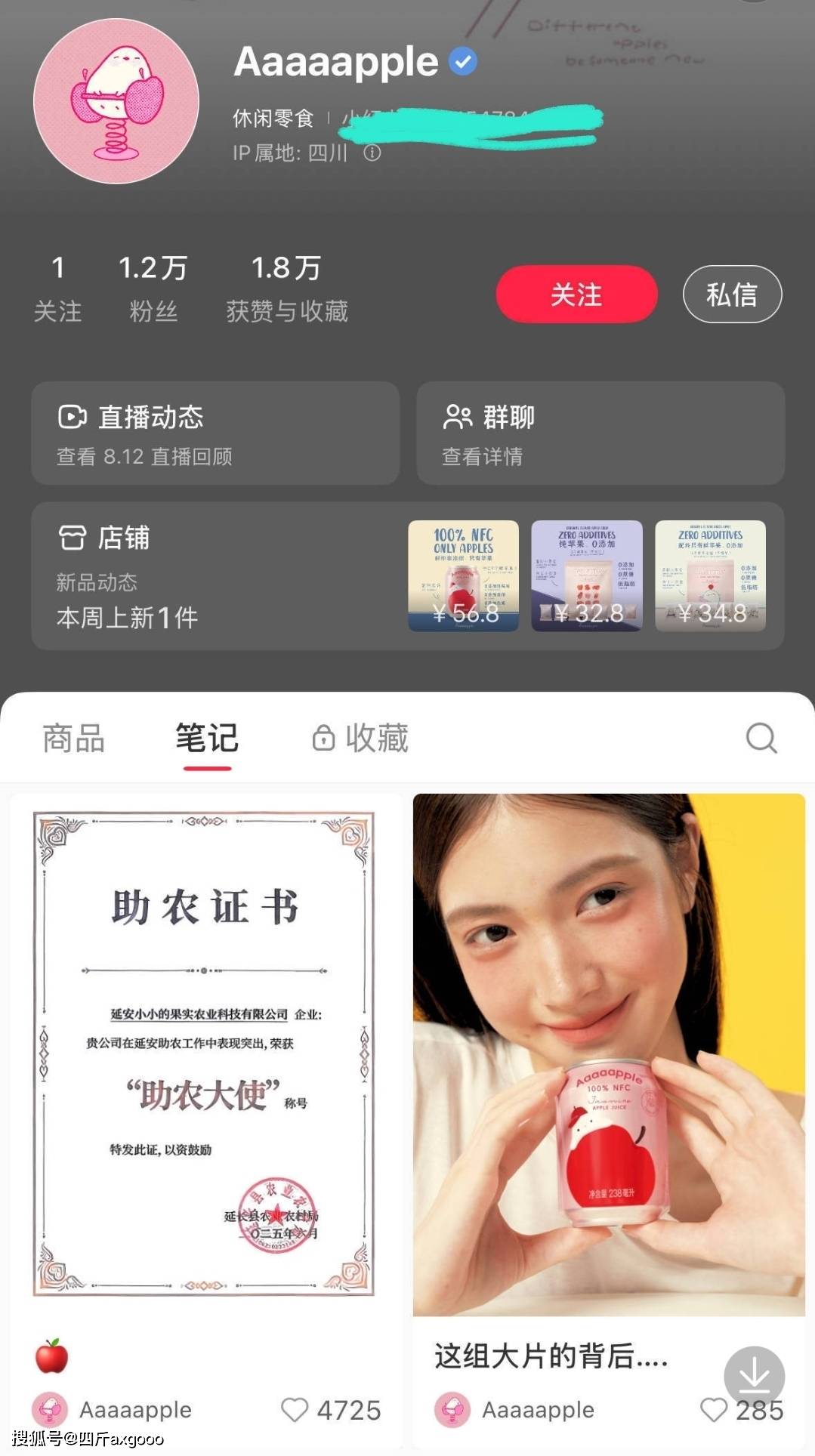The height and width of the screenshot is (1456, 815).
Task: Tap the IP location info icon
Action: point(372,153)
